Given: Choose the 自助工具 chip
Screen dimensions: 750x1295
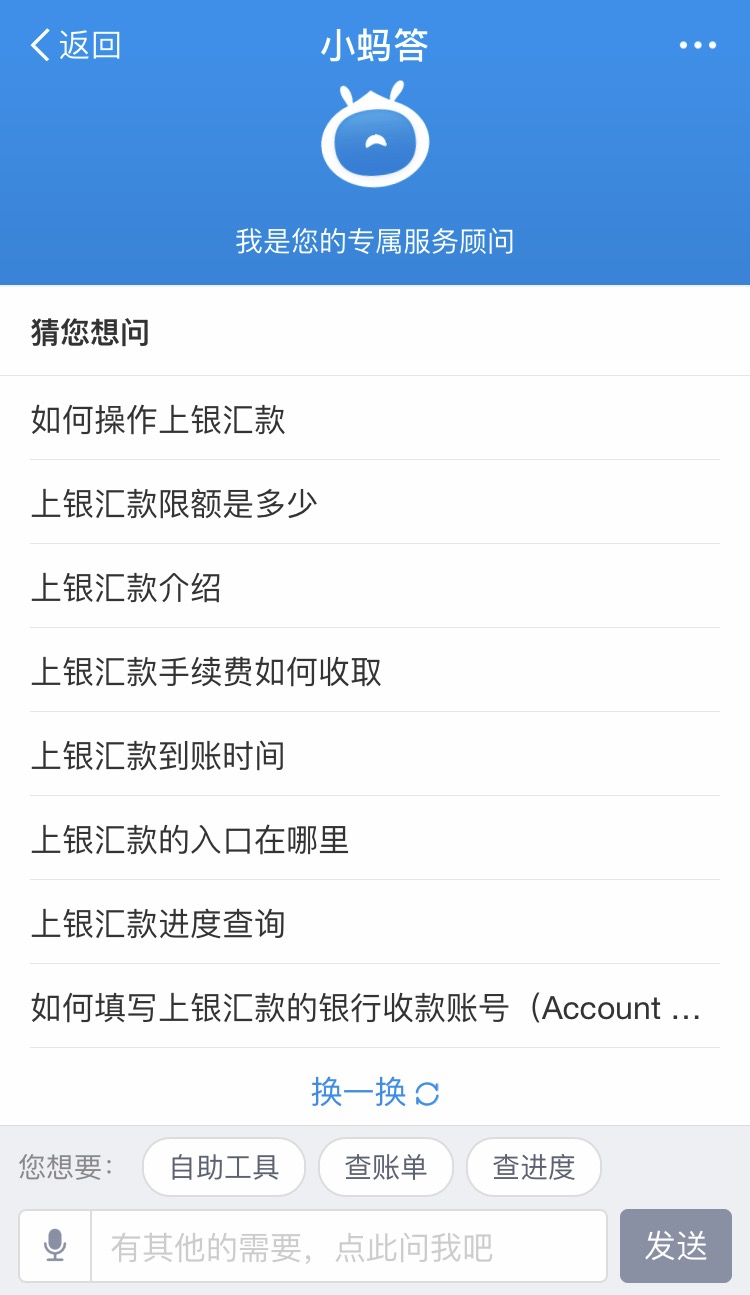Looking at the screenshot, I should tap(224, 1167).
